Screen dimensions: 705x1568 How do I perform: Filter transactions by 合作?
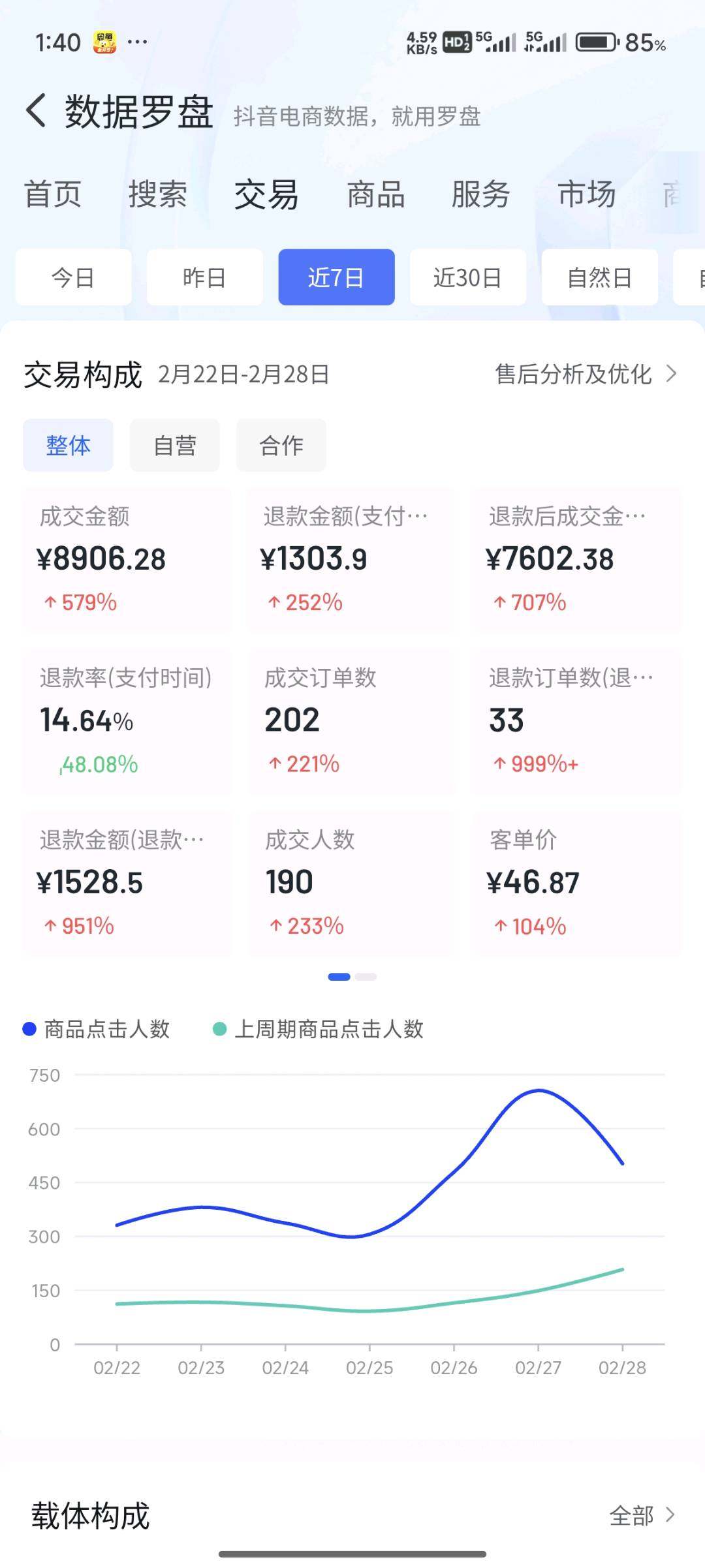pos(281,446)
